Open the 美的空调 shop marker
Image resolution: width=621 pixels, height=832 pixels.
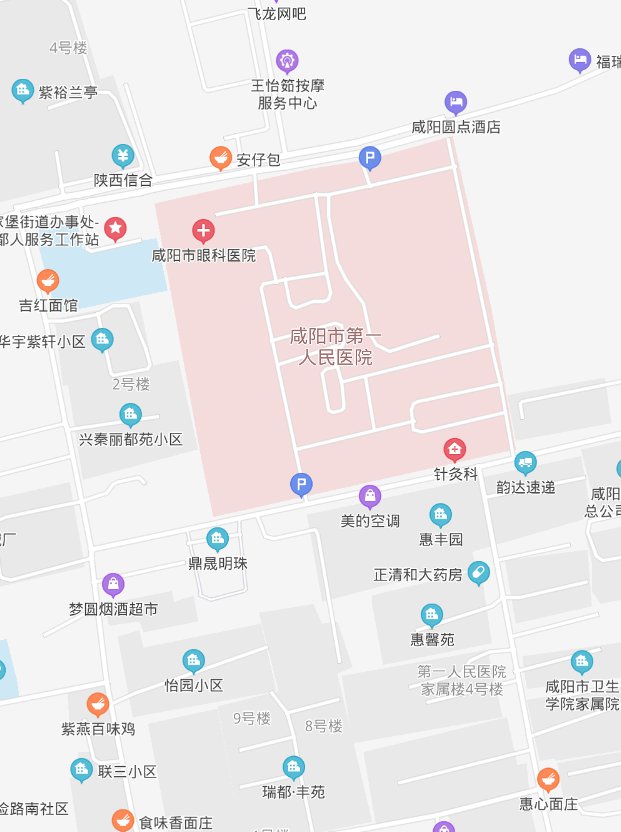[x=370, y=496]
